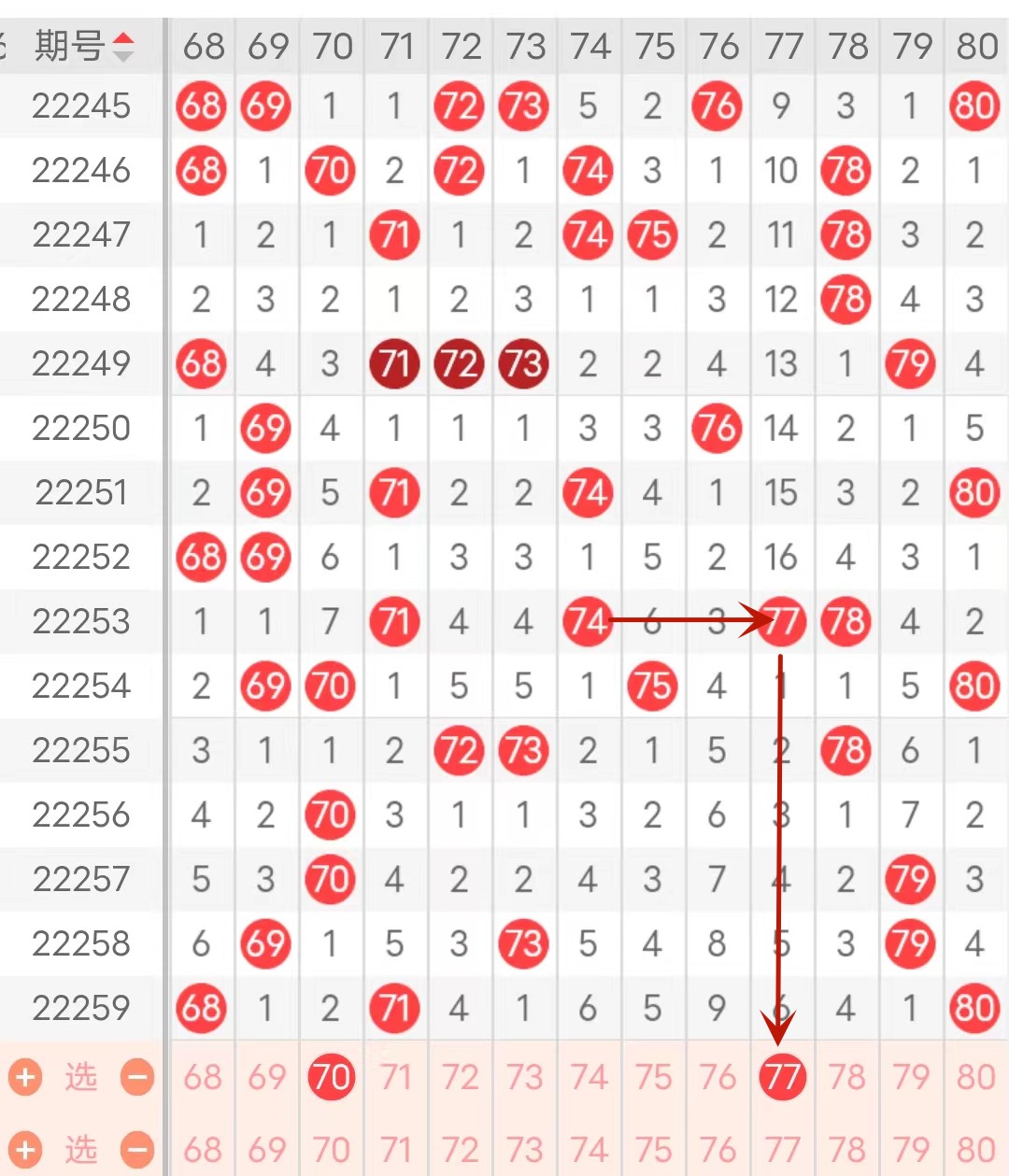Tap the minus icon on the first 选 row
The height and width of the screenshot is (1176, 1009).
coord(136,1078)
